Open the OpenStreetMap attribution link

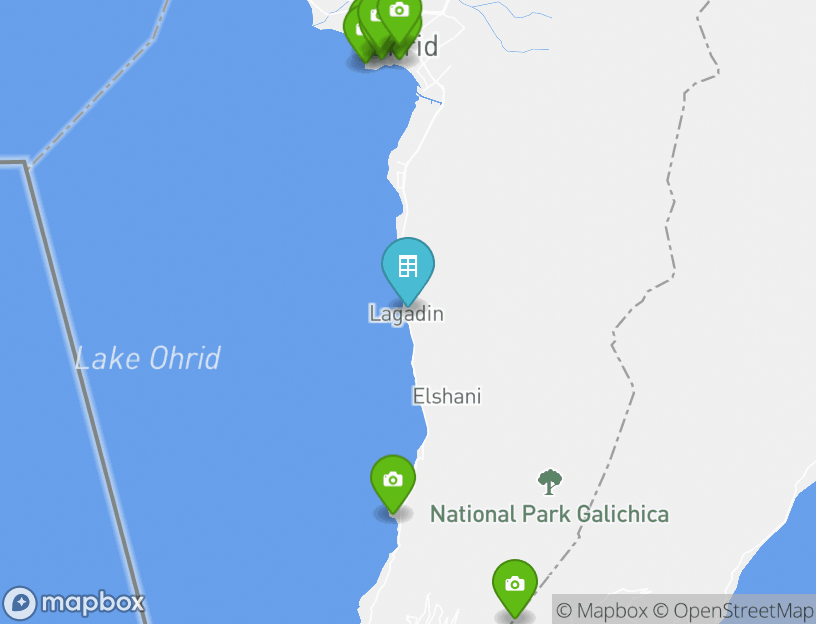click(x=733, y=610)
